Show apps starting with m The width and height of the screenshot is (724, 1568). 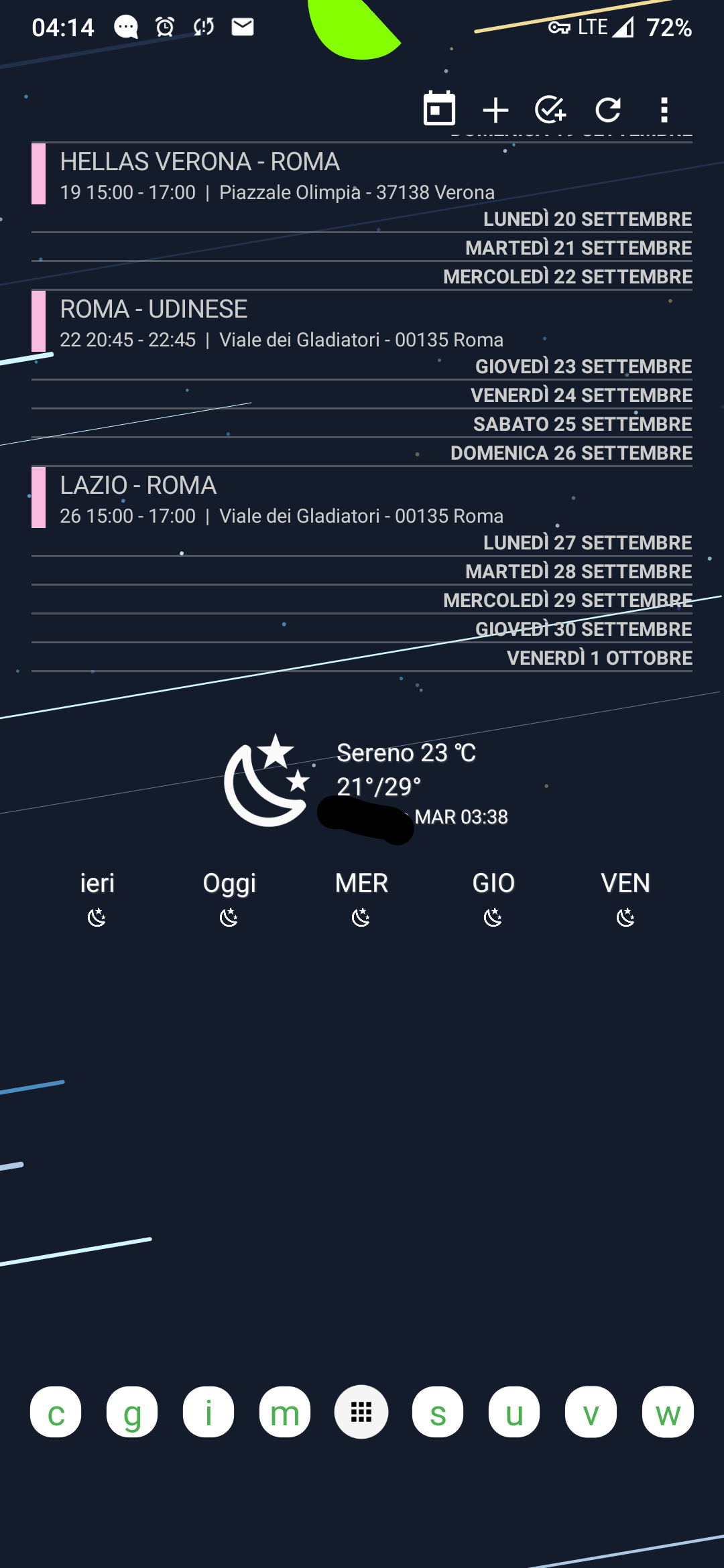point(285,1412)
